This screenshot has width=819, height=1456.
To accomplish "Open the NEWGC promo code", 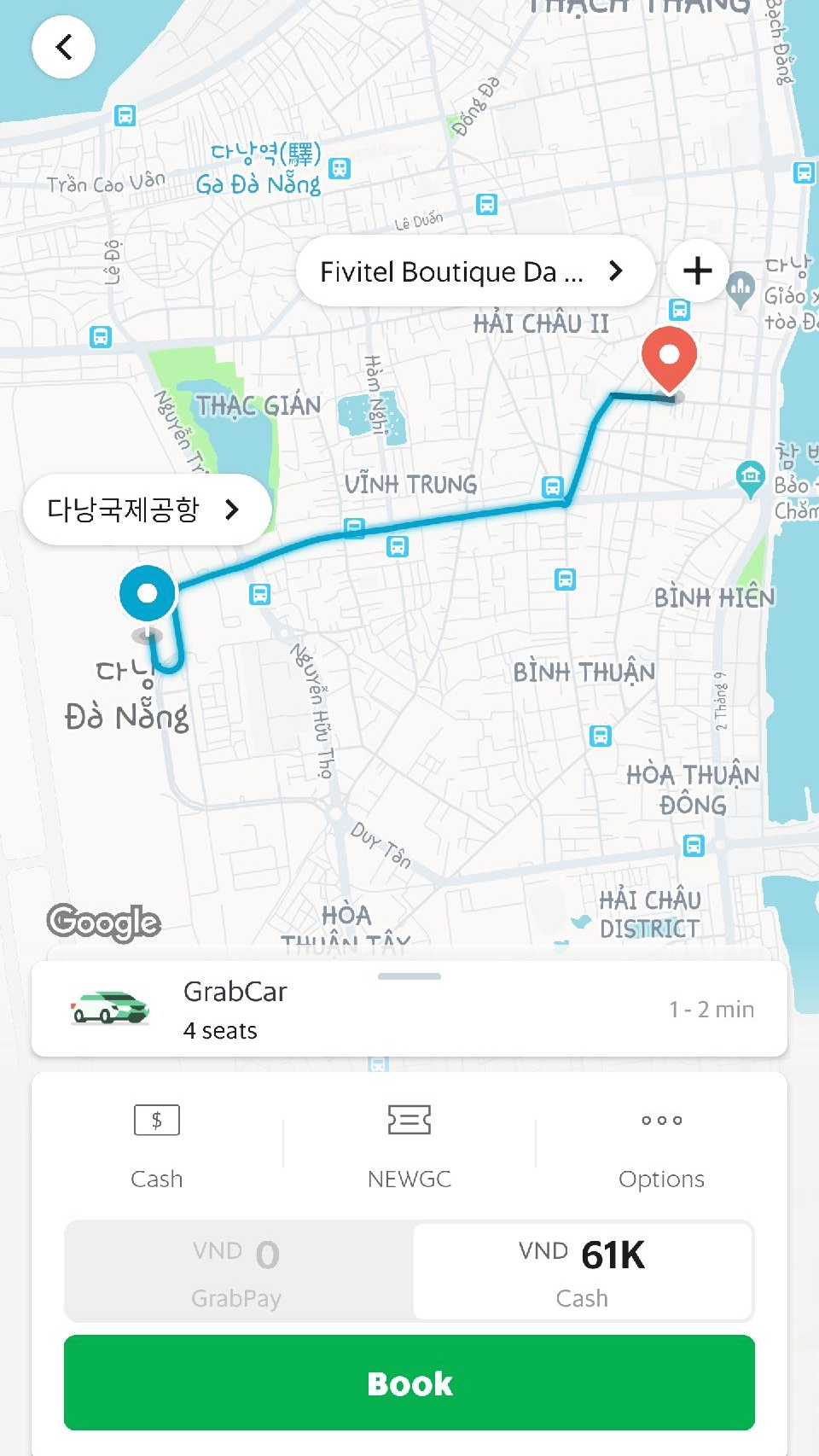I will pos(409,1144).
